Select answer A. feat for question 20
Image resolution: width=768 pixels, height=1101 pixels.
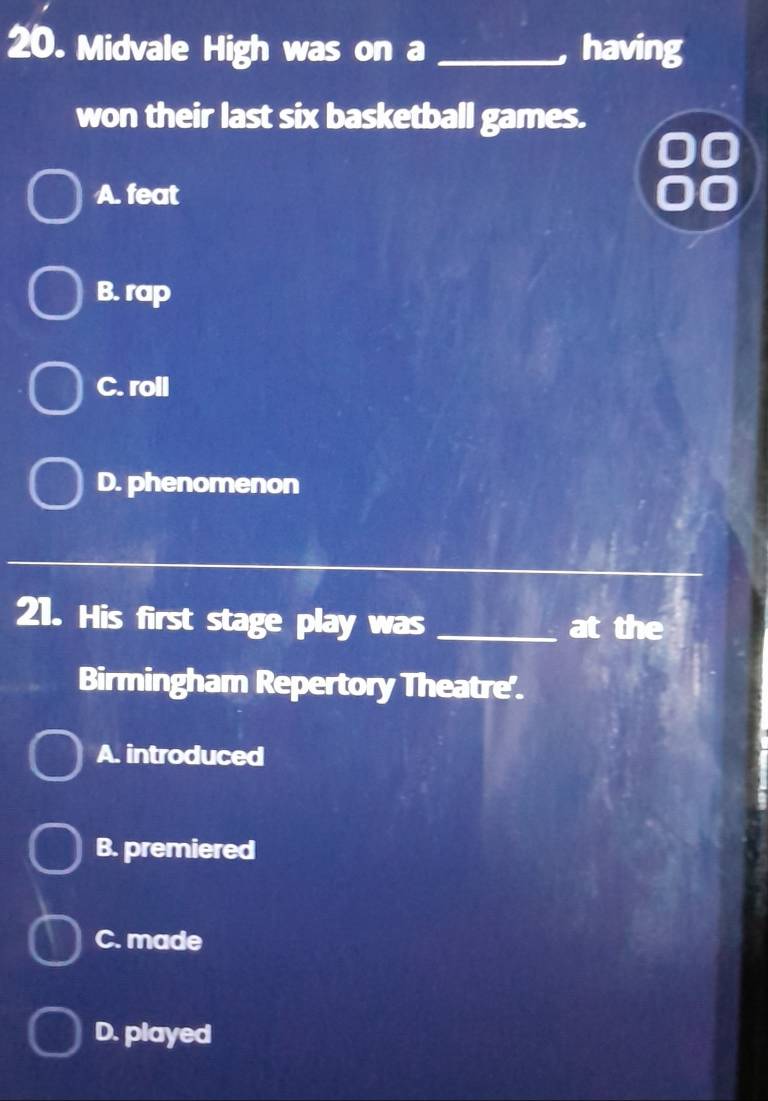(x=57, y=198)
